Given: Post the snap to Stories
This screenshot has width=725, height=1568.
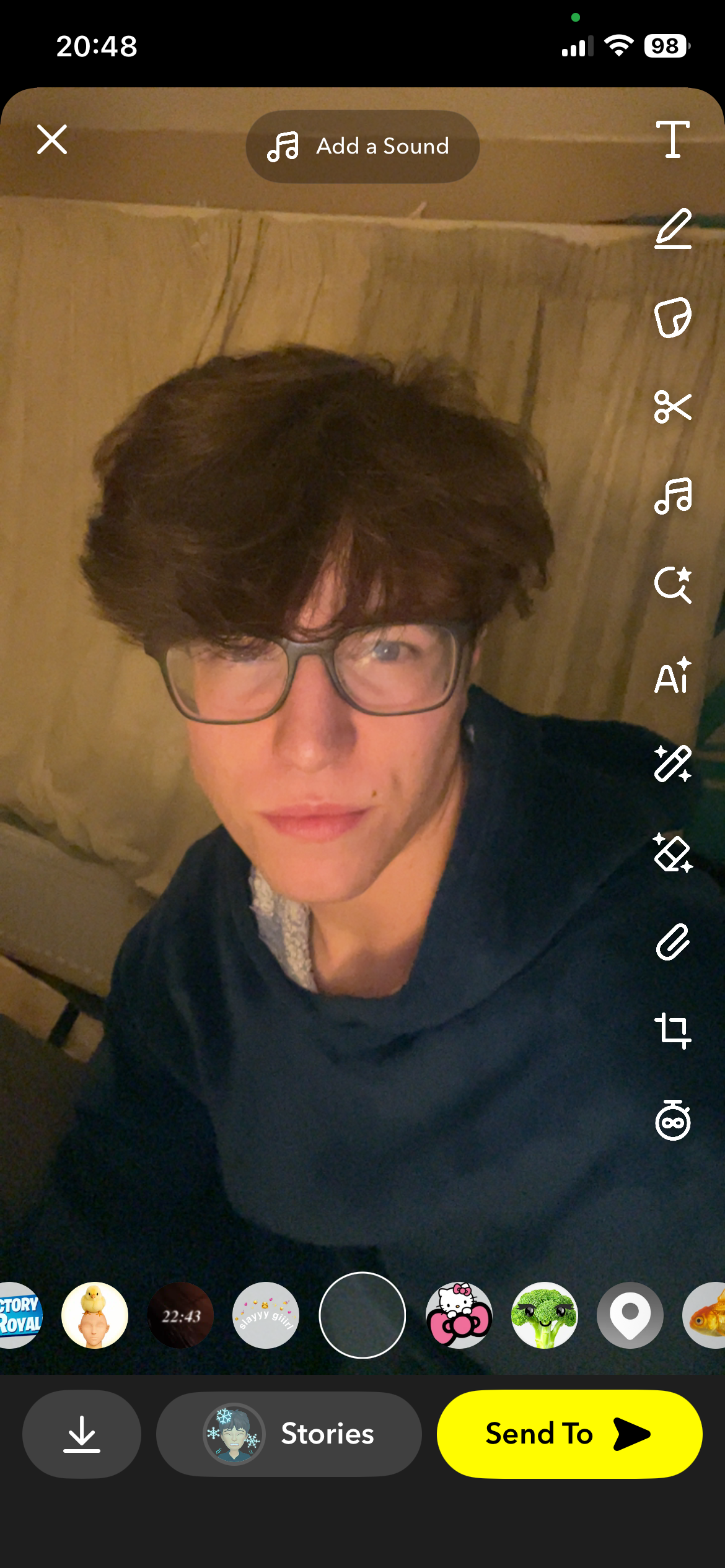Looking at the screenshot, I should pos(289,1434).
